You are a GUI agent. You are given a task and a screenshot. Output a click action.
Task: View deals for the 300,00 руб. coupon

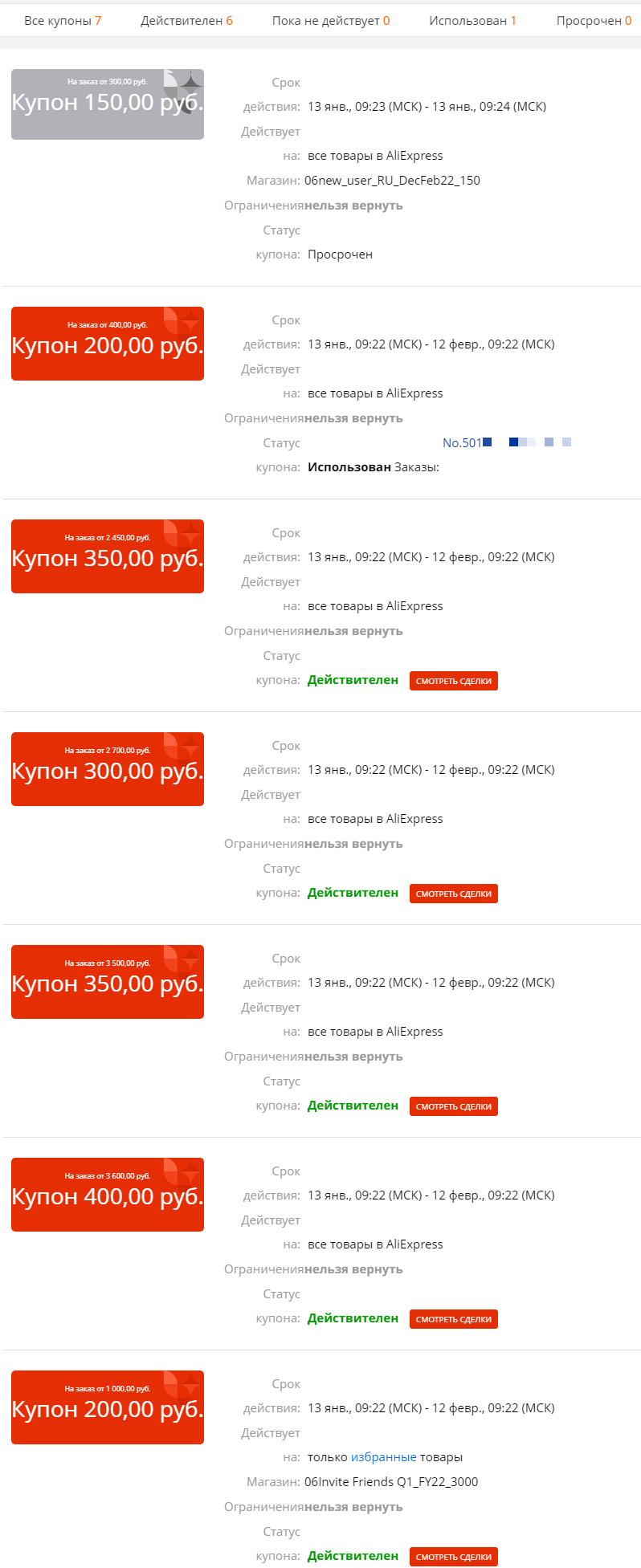(x=453, y=894)
